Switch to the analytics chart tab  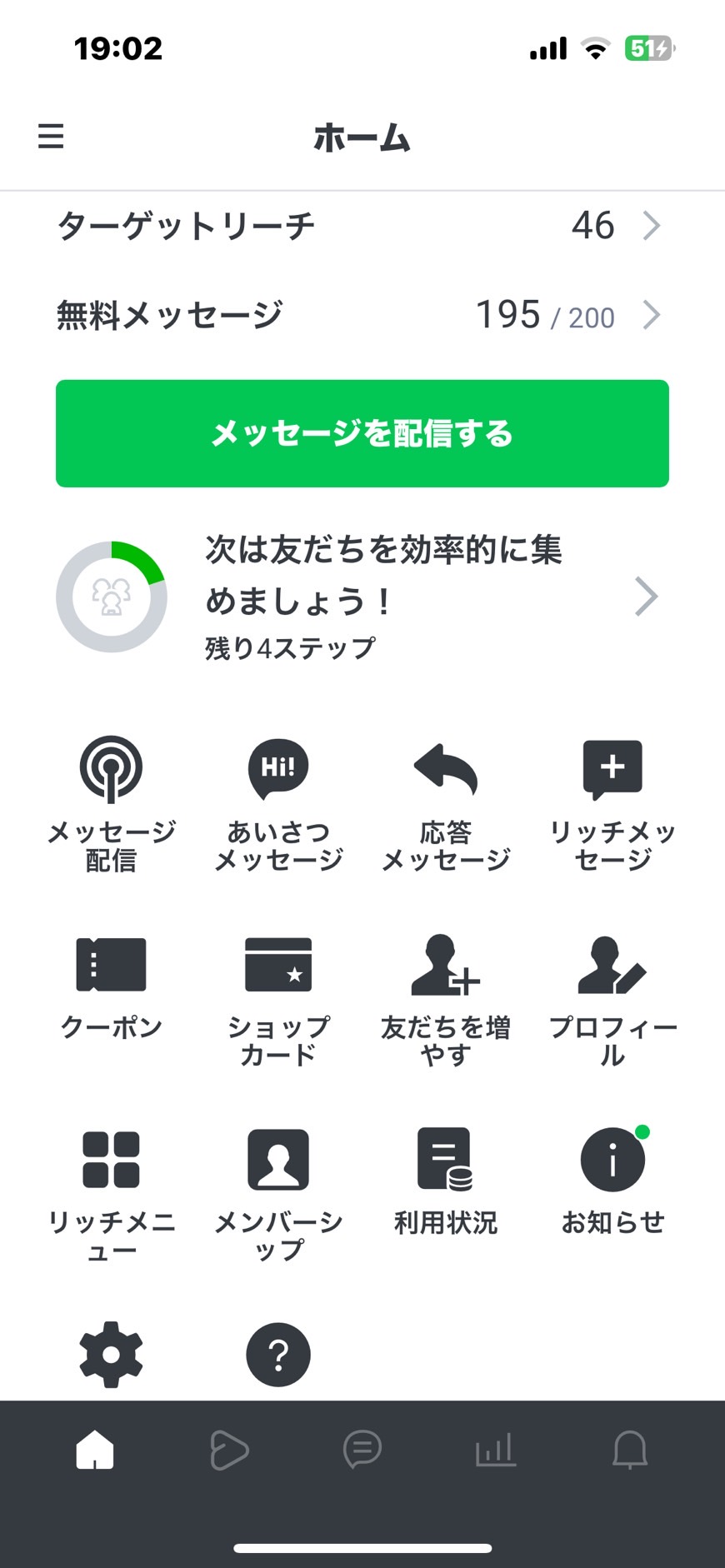coord(496,1450)
